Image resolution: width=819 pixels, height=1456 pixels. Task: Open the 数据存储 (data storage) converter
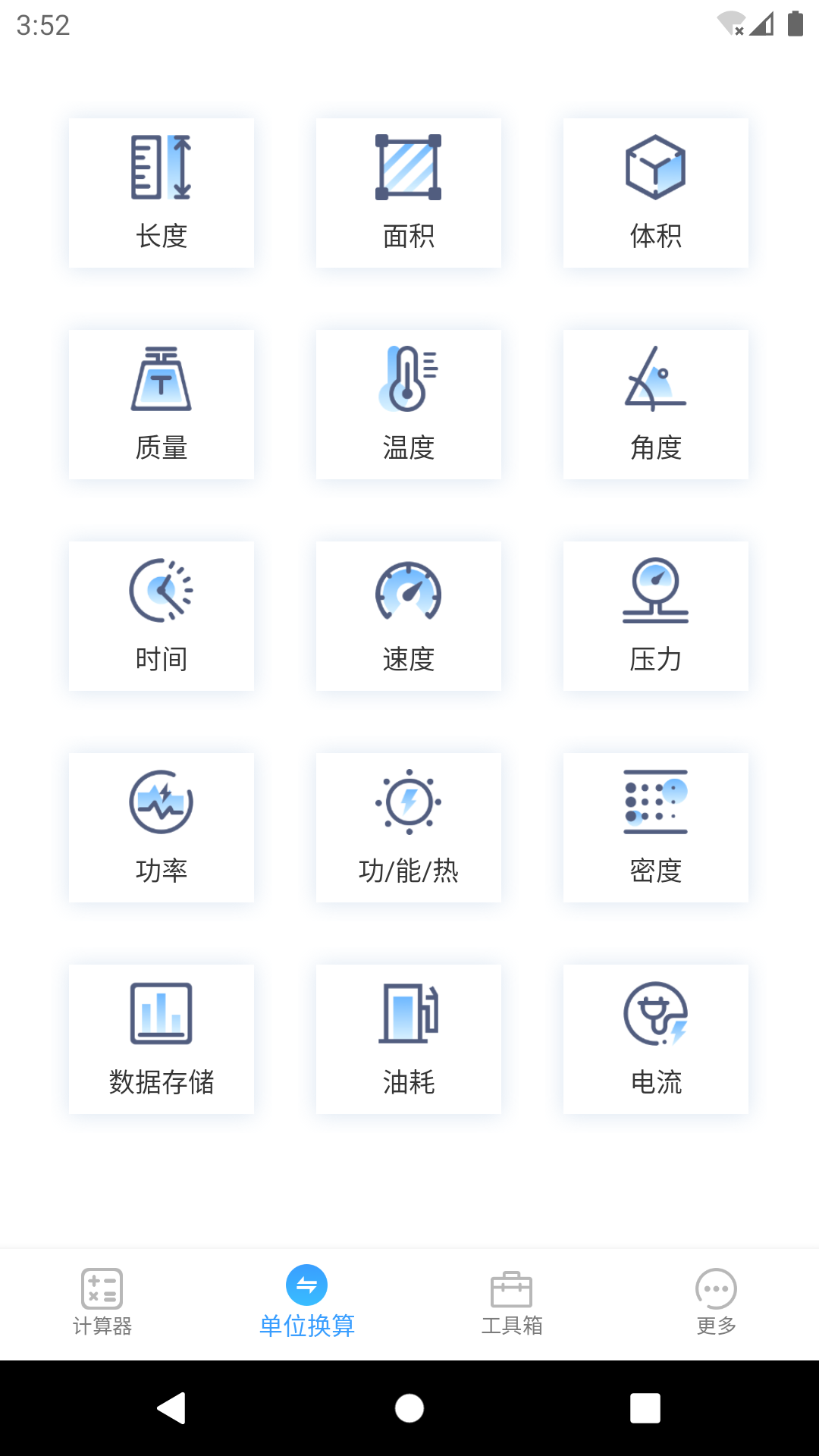click(161, 1038)
